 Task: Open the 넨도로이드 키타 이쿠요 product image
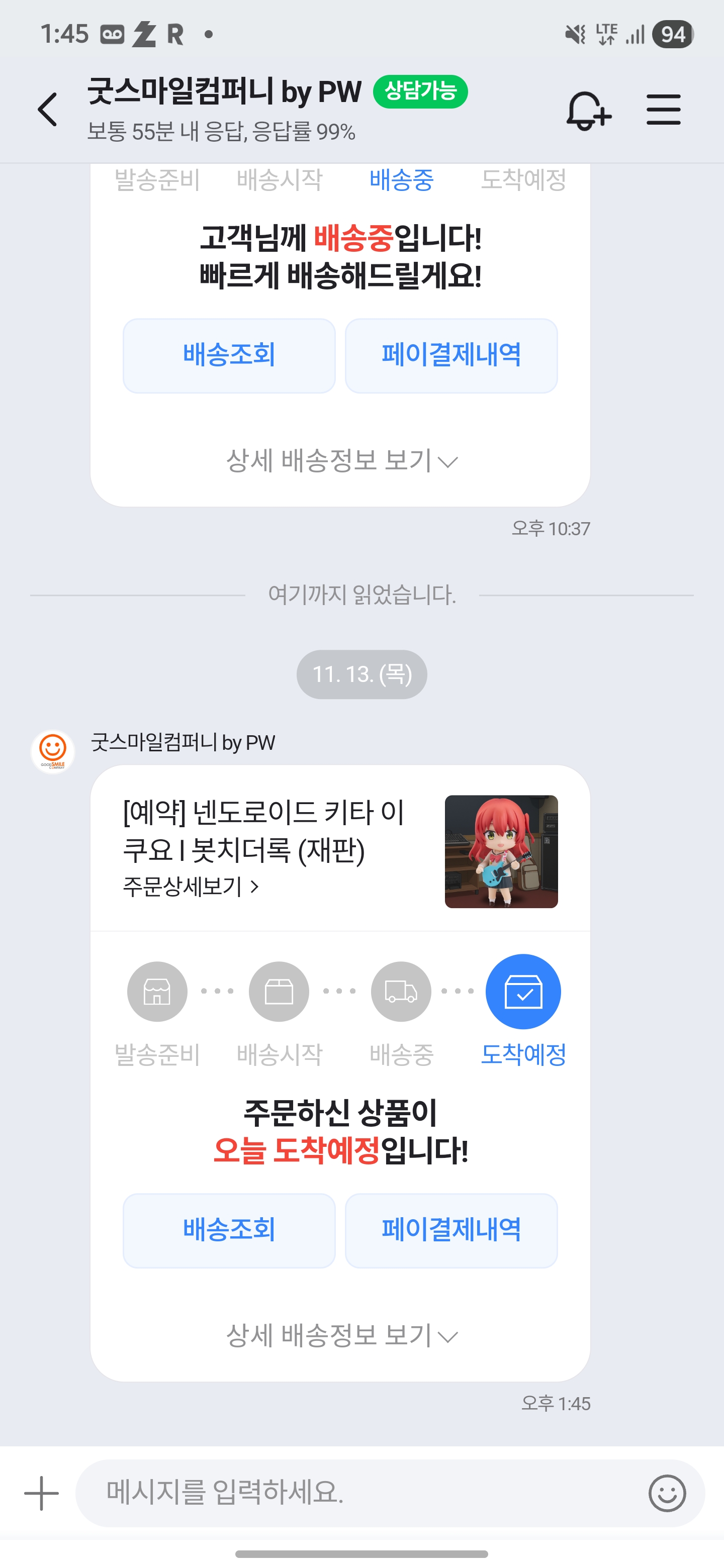click(x=501, y=851)
